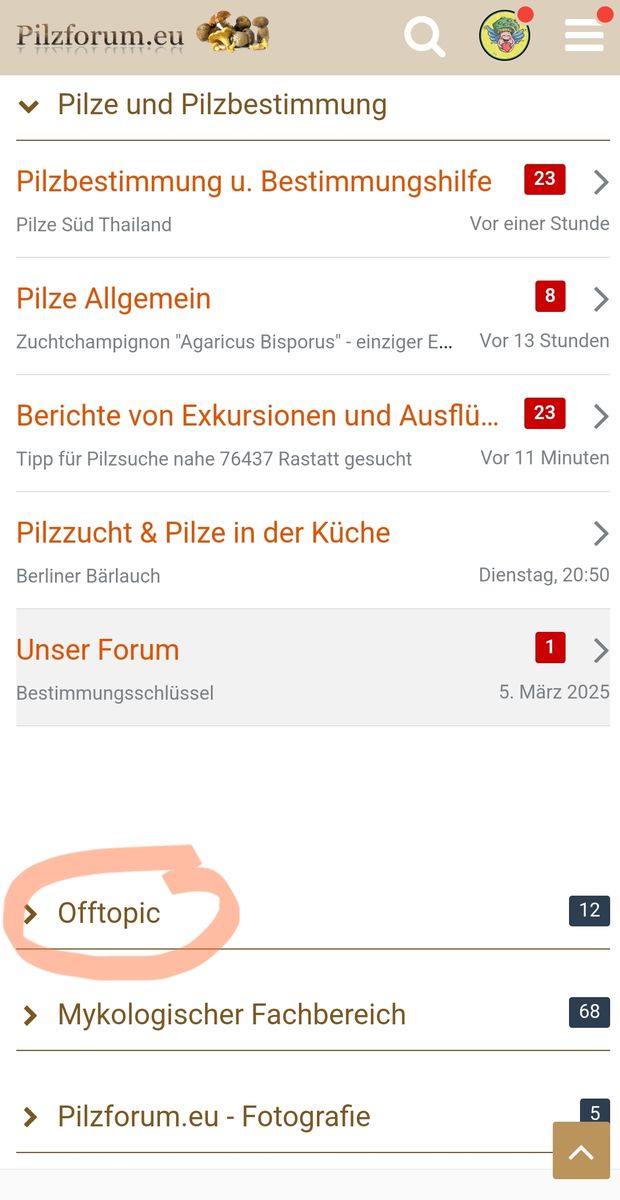
Task: Expand the Mykologischer Fachbereich category
Action: [231, 1014]
